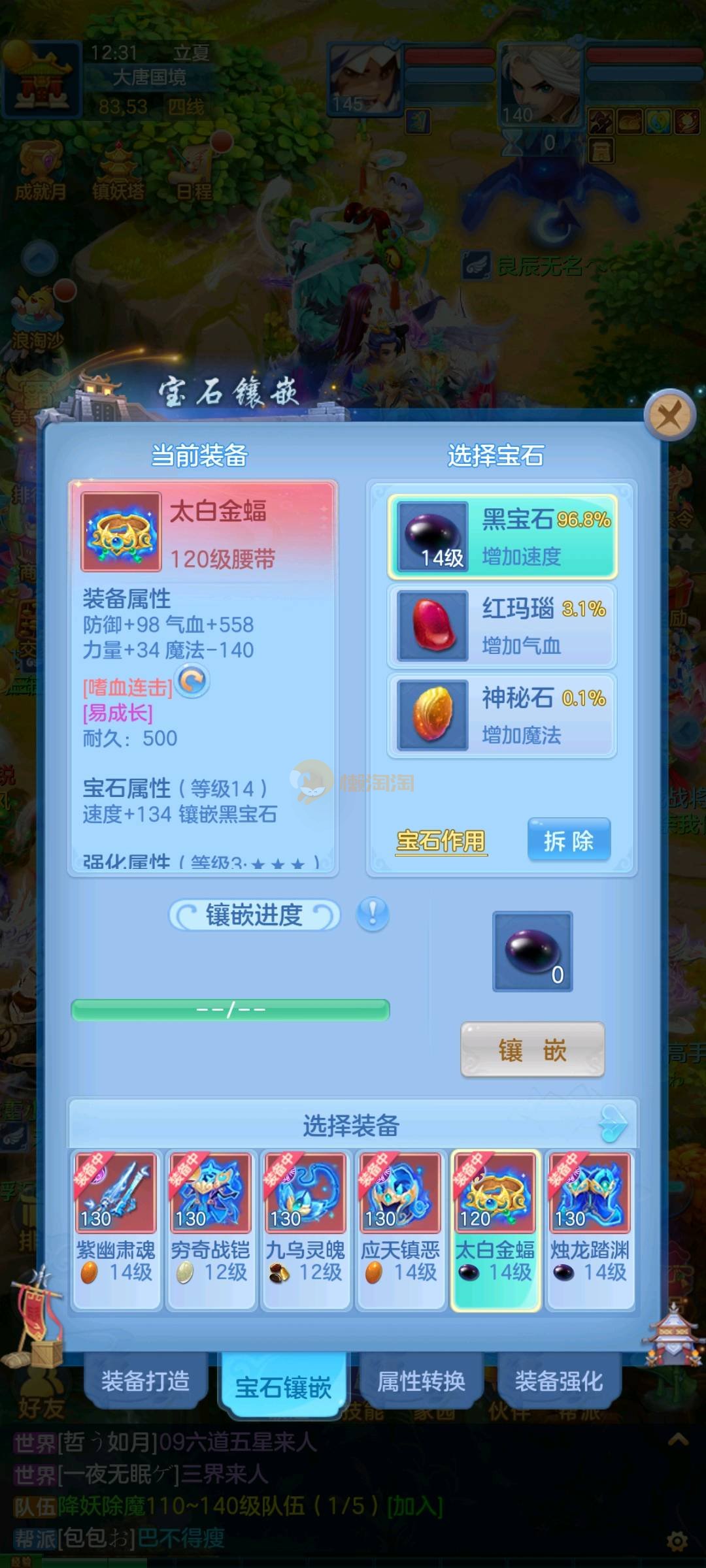The image size is (706, 1568).
Task: Switch to the 装备强化 tab
Action: click(x=559, y=1381)
